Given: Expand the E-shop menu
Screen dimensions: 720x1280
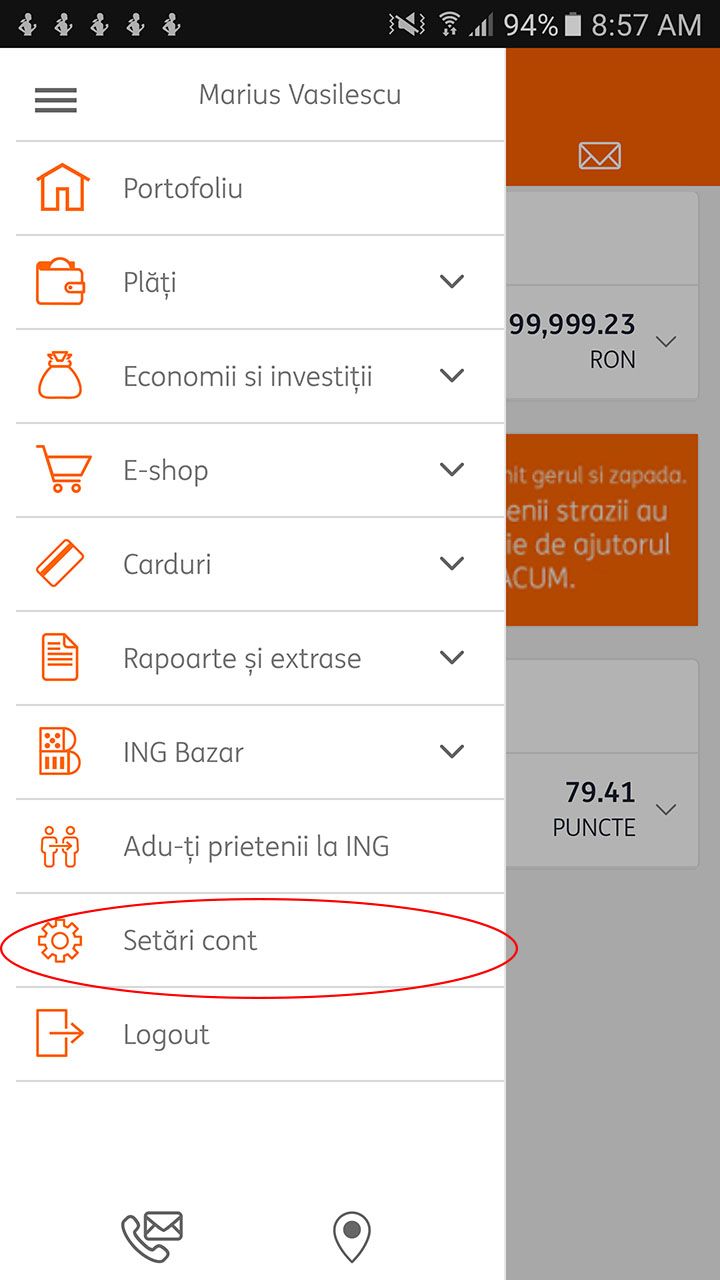Looking at the screenshot, I should point(260,470).
